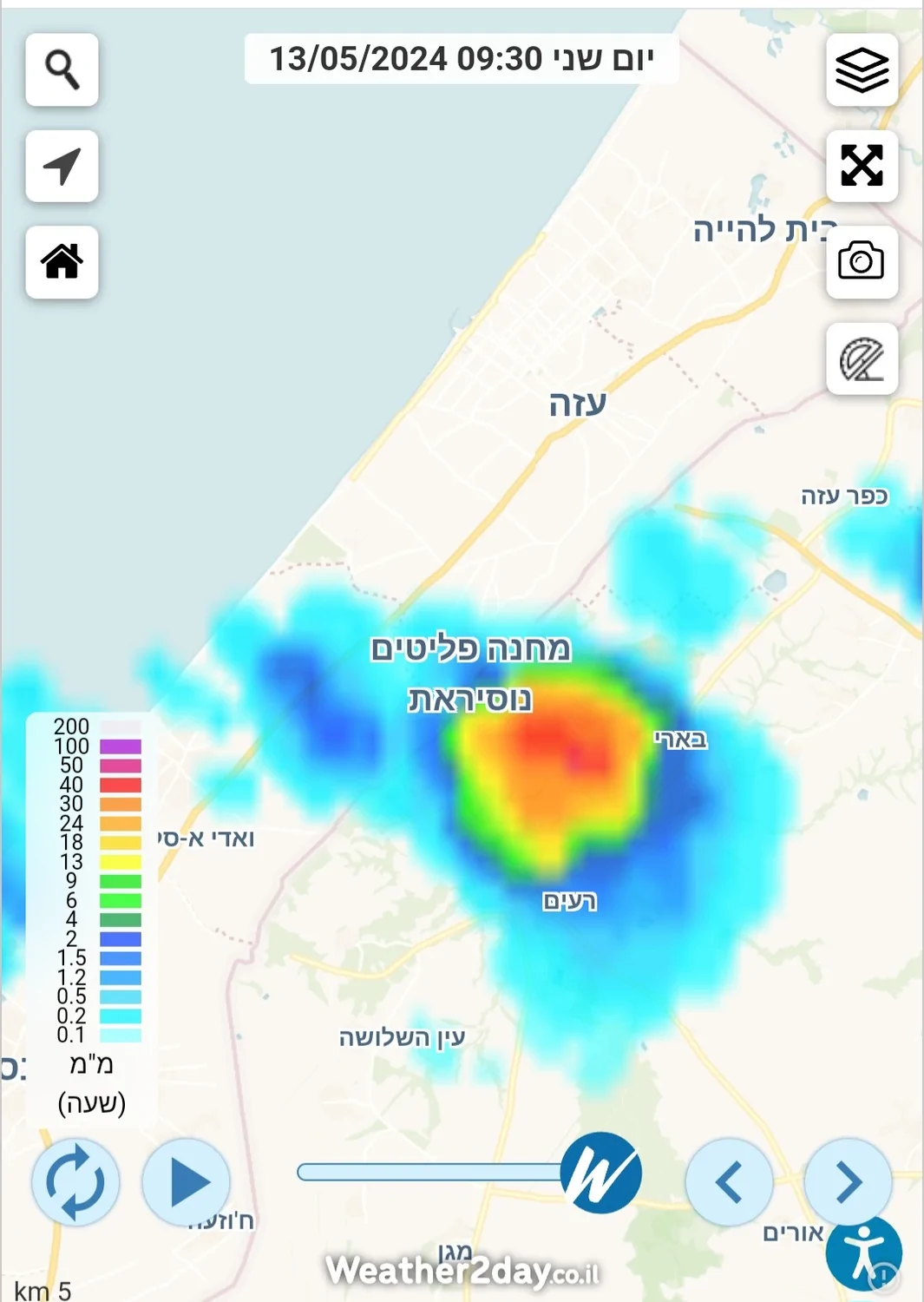Refresh the radar animation loop

click(x=75, y=1182)
